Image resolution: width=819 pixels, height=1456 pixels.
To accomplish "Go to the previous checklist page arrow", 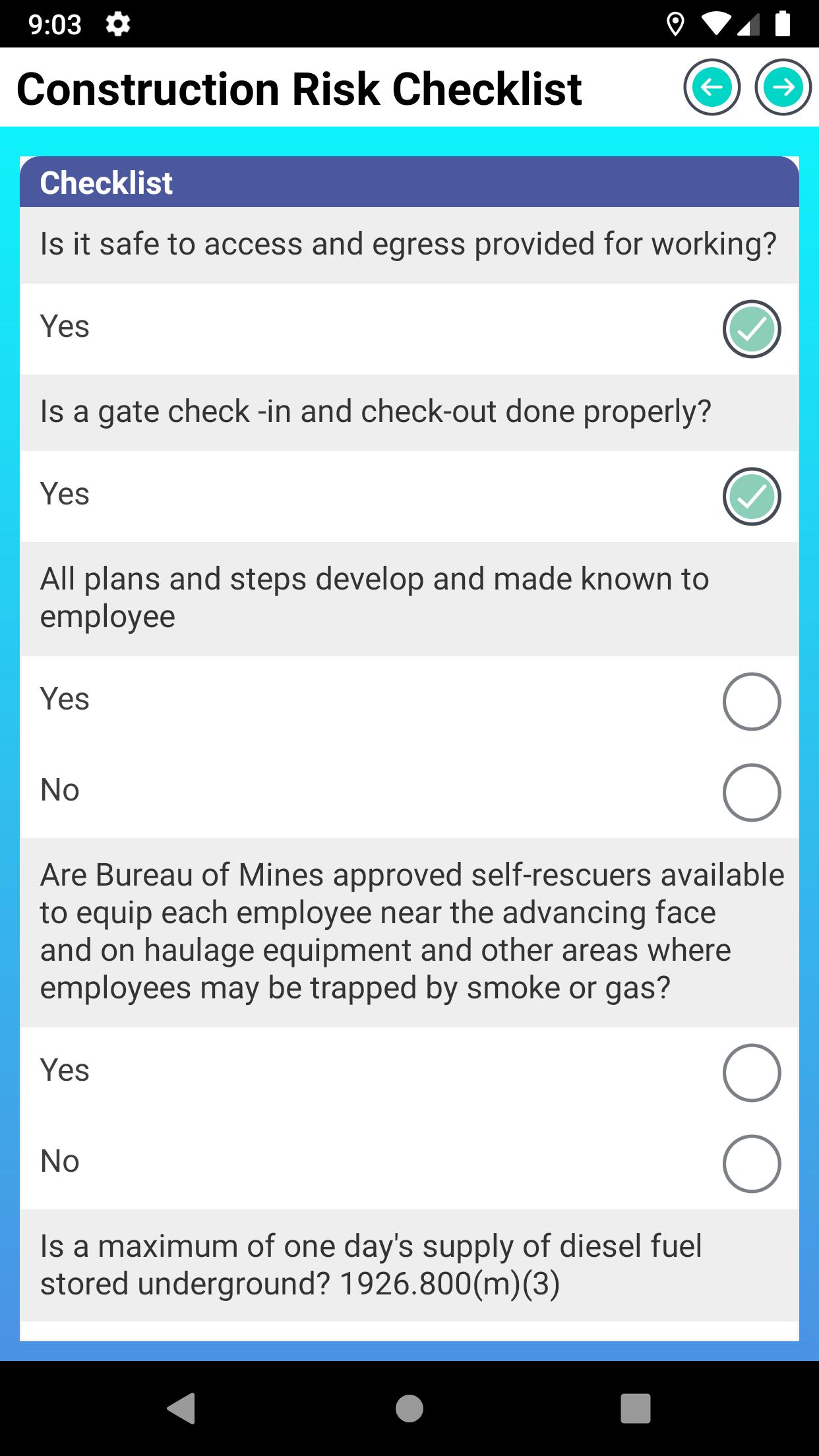I will point(712,87).
